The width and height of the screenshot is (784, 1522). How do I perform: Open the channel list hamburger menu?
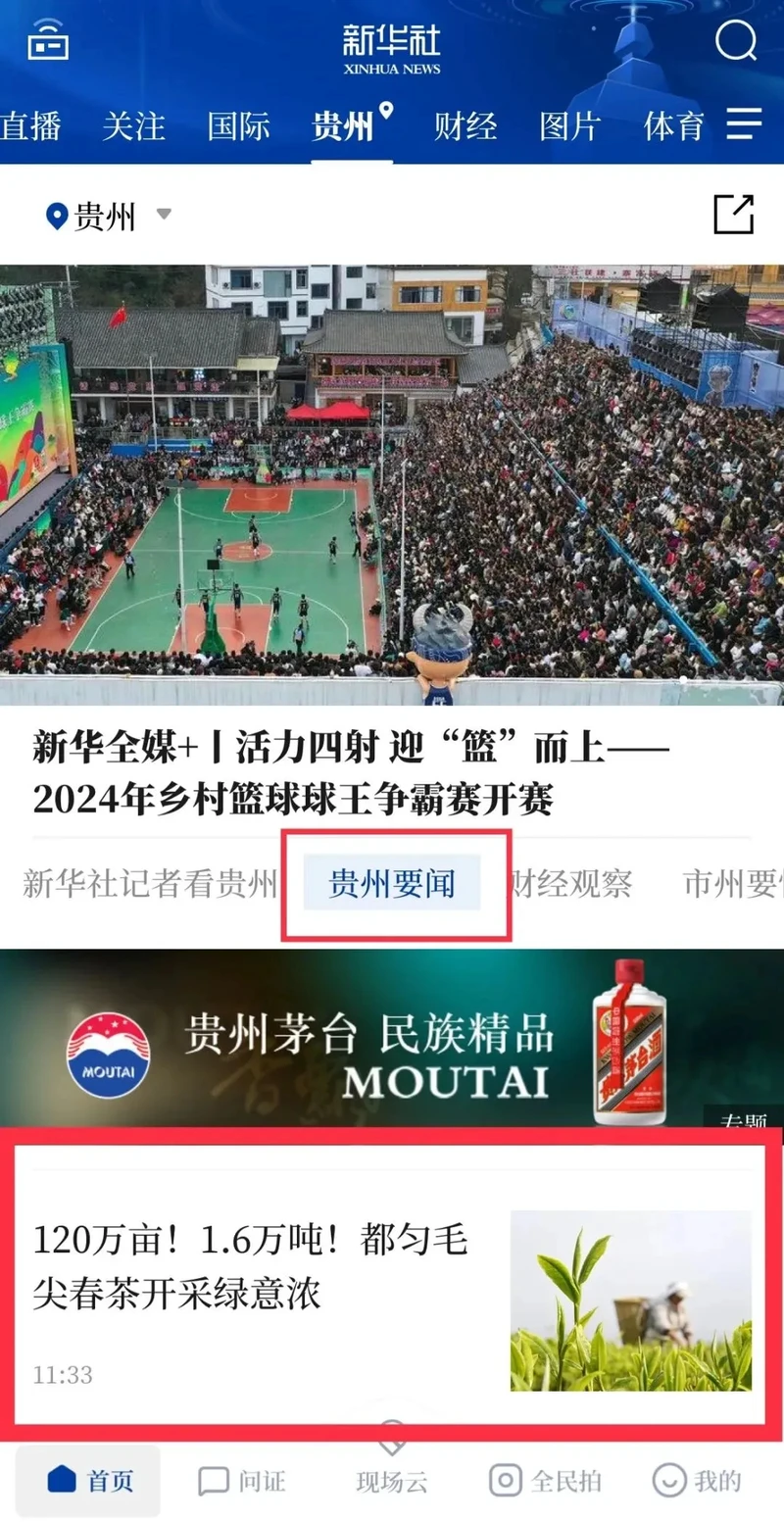tap(744, 123)
